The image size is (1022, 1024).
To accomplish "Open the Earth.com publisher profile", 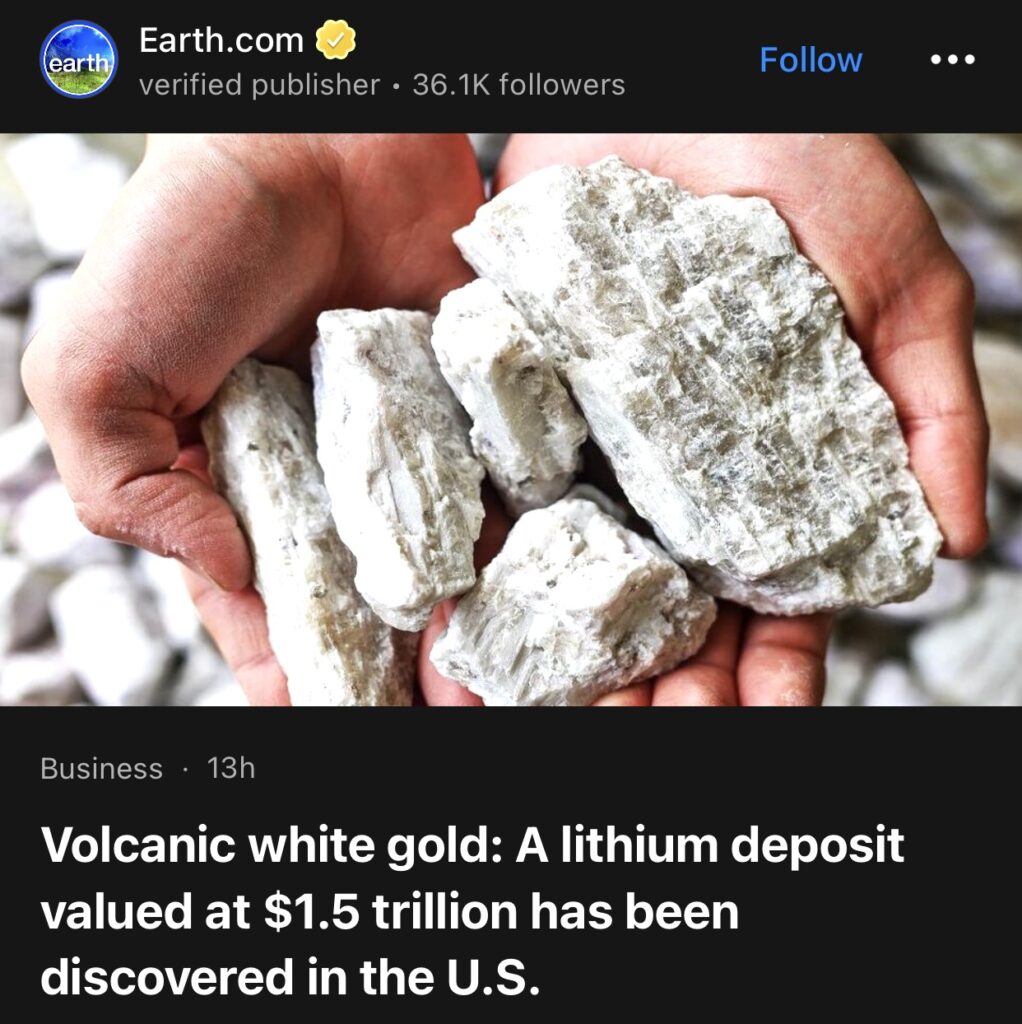I will pyautogui.click(x=220, y=42).
